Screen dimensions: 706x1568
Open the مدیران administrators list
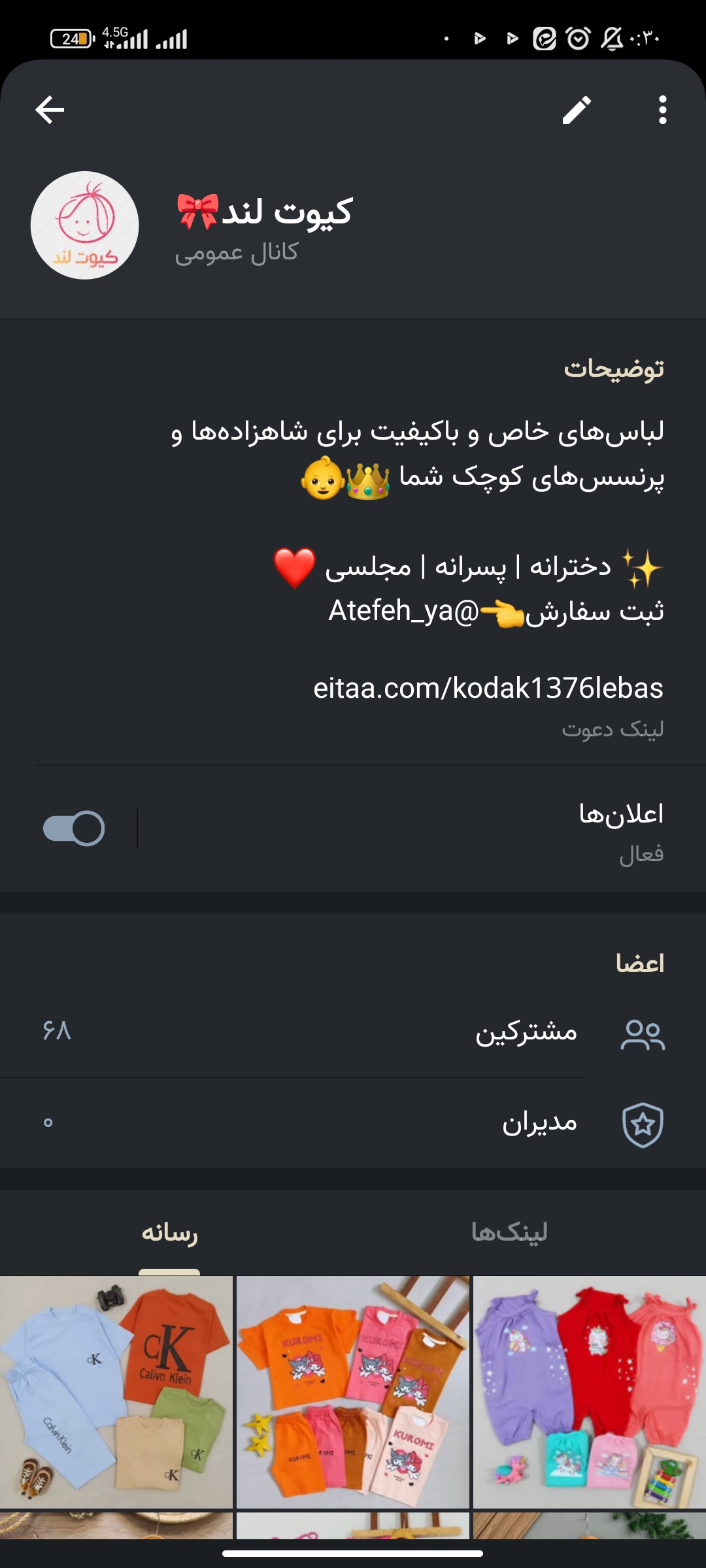353,1123
